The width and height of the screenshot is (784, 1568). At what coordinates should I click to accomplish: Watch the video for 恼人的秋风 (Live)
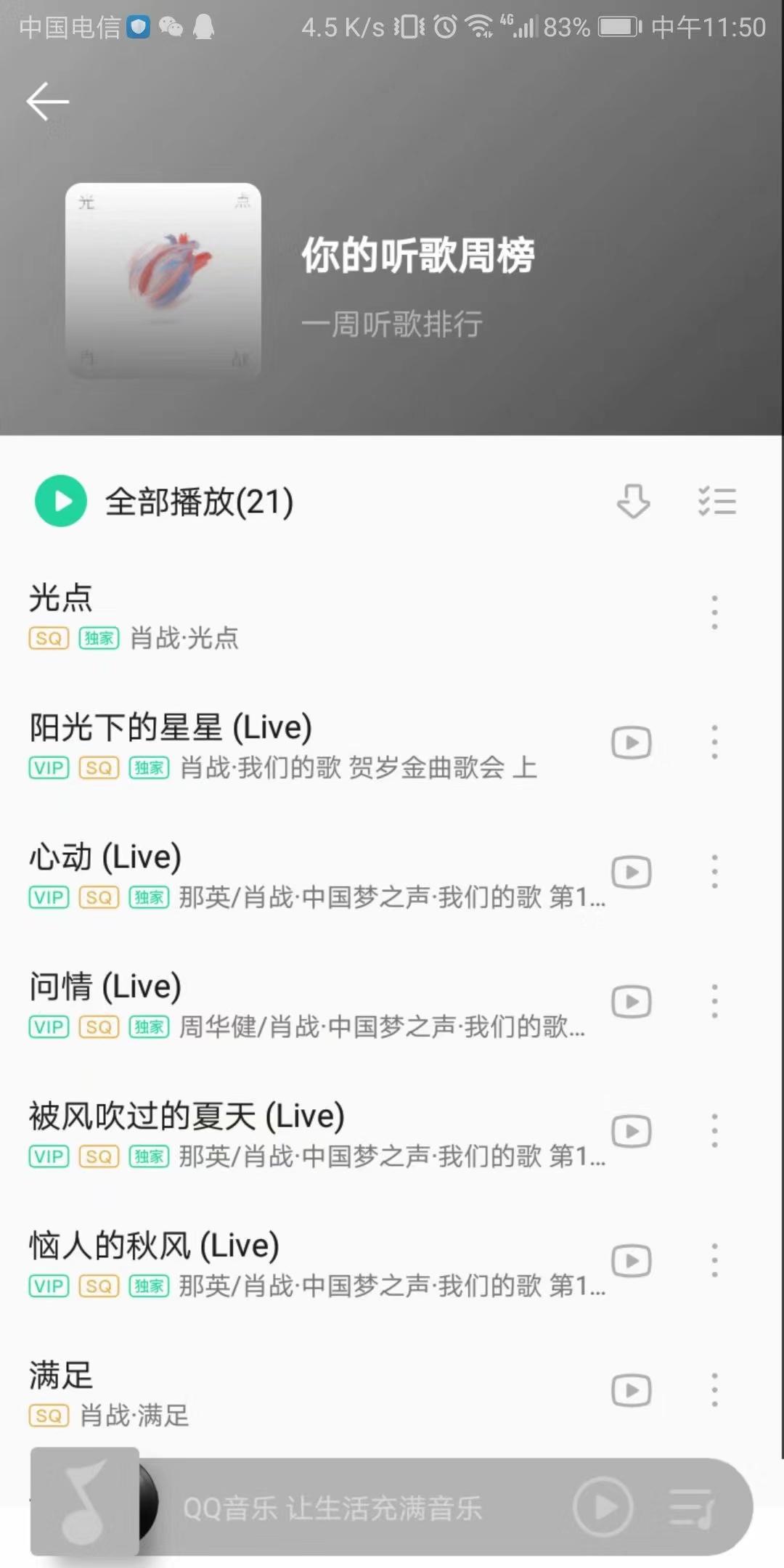click(x=631, y=1261)
